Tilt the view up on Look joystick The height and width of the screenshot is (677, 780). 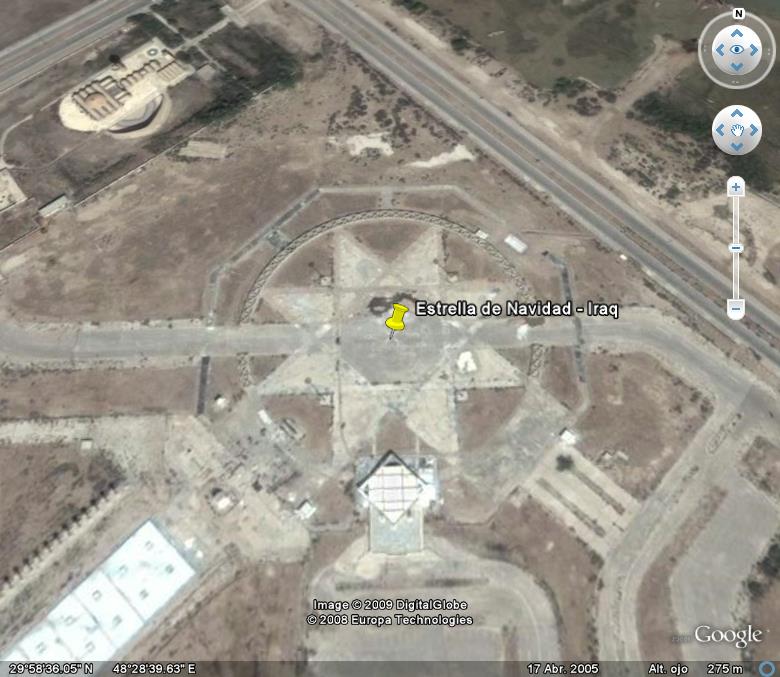coord(737,33)
